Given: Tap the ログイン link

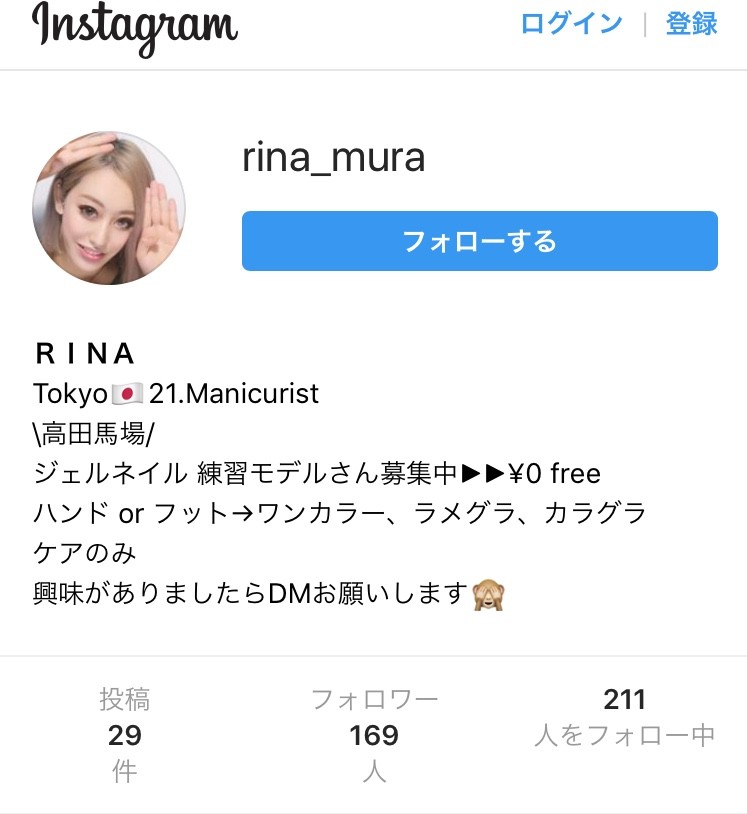Looking at the screenshot, I should tap(571, 24).
